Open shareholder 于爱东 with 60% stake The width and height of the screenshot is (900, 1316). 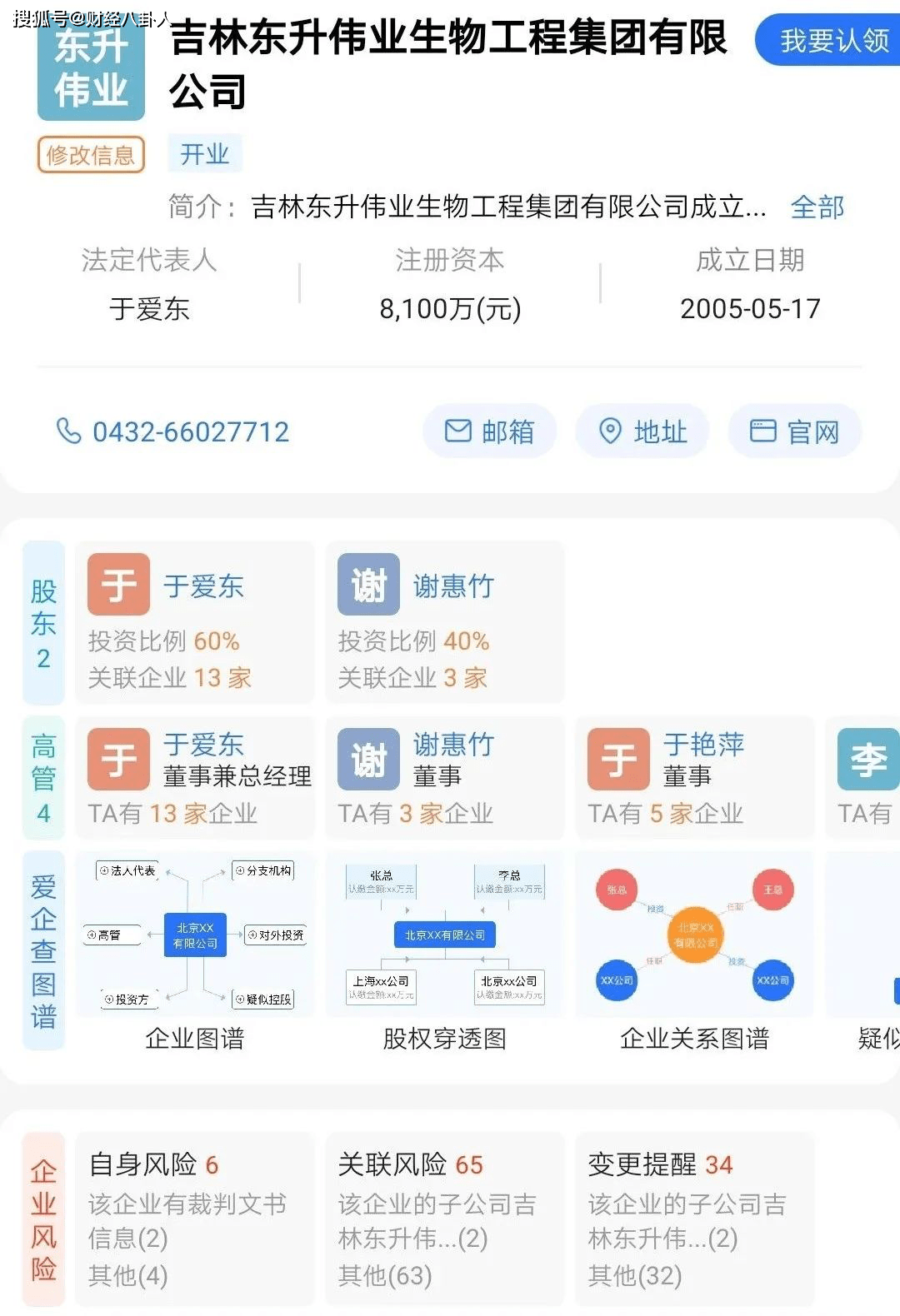[x=194, y=622]
